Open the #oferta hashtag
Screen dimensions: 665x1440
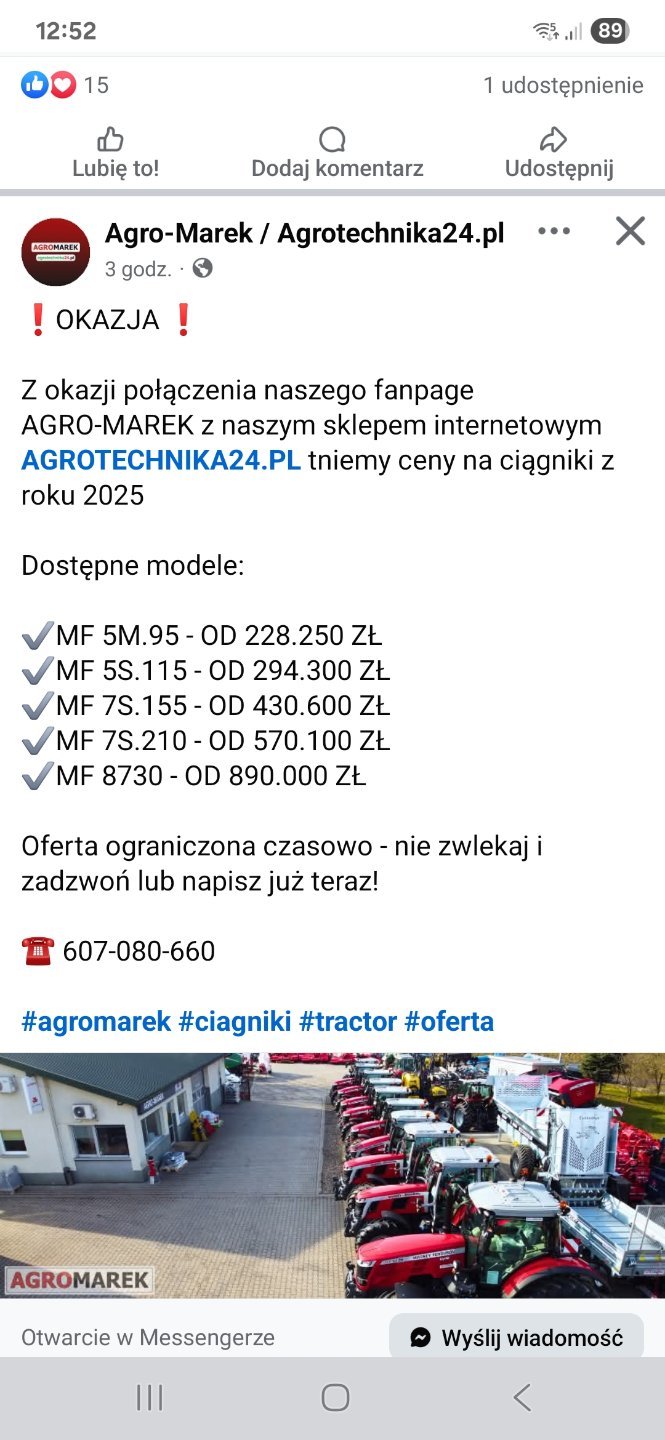[x=449, y=1021]
